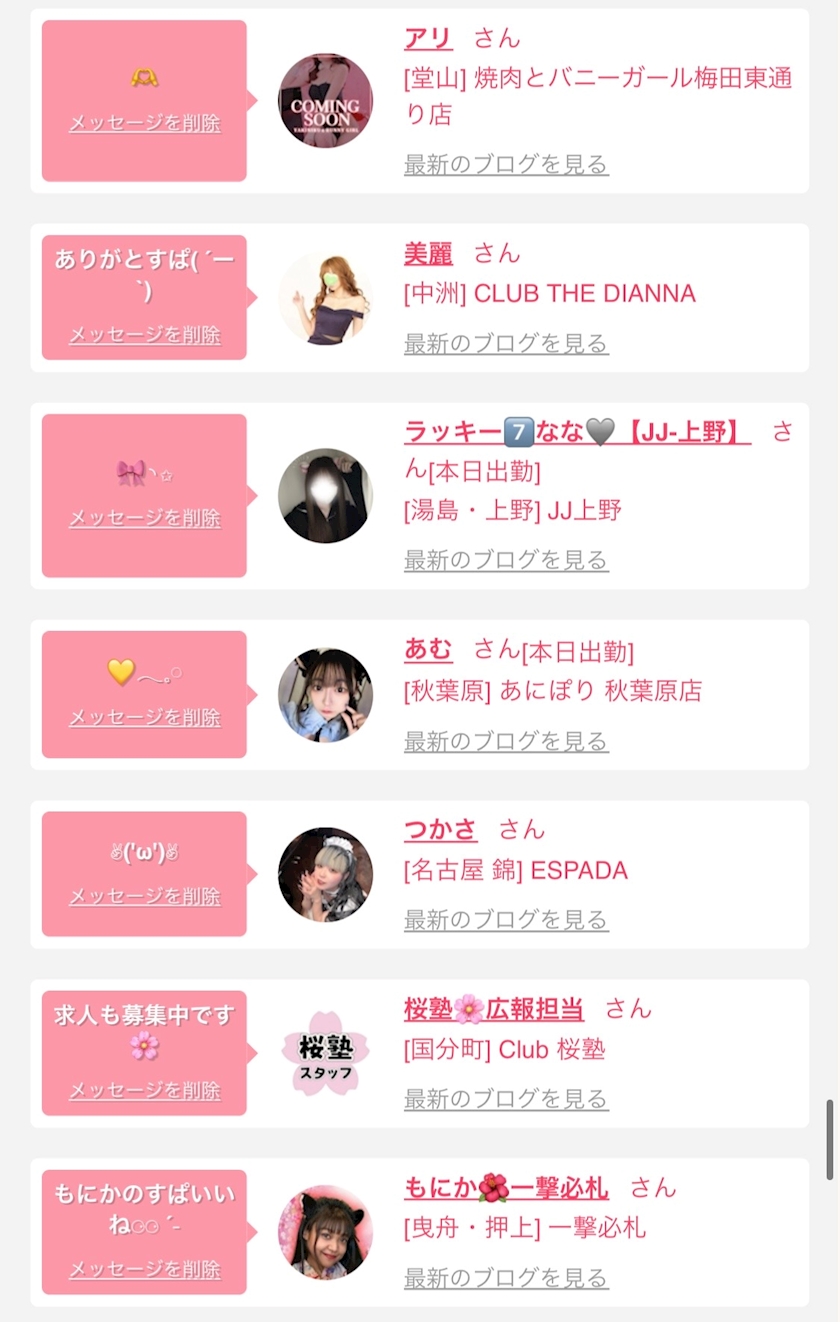Open つかさ's profile name link

click(440, 829)
